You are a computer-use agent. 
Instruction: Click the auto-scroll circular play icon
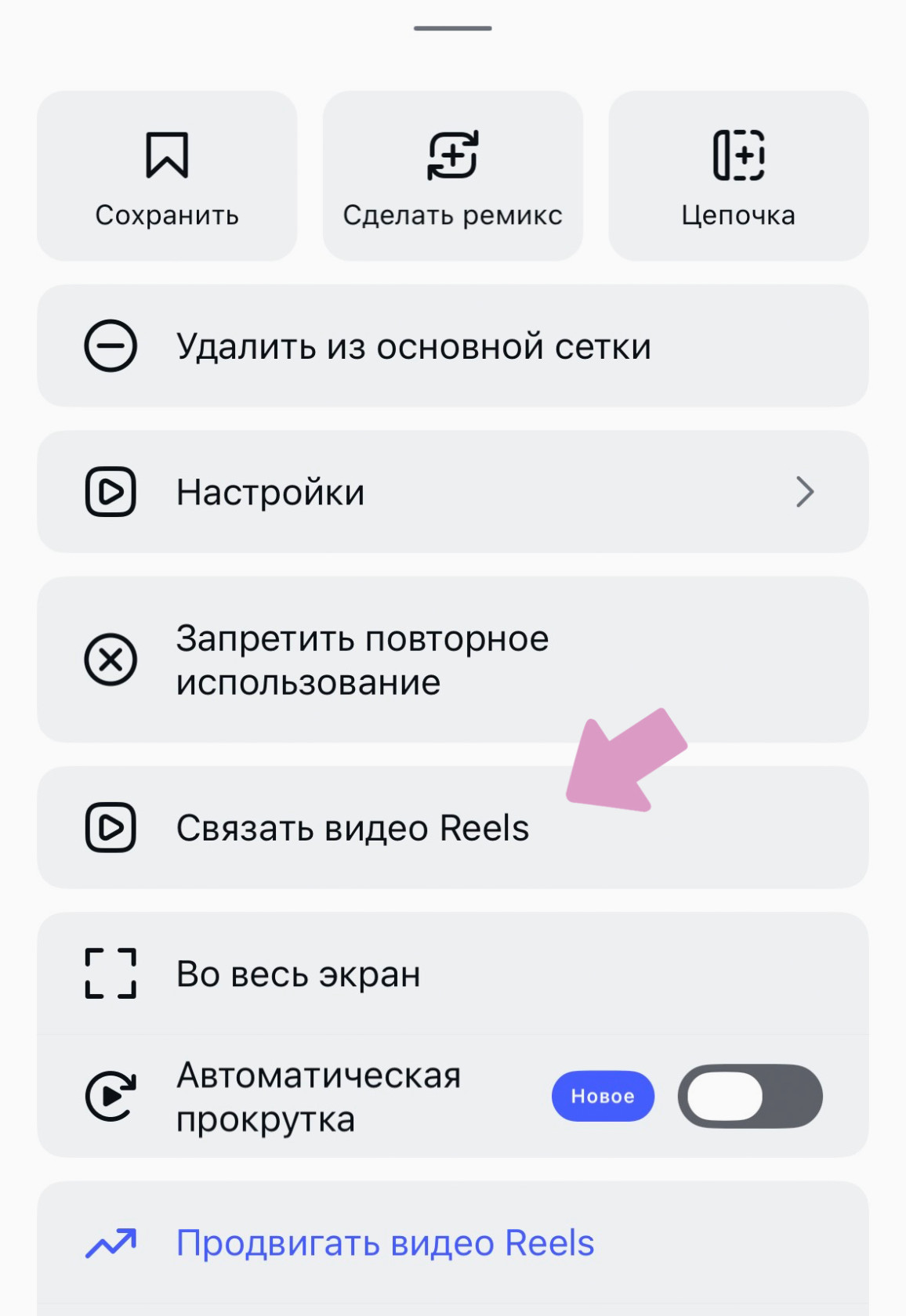pos(110,1097)
